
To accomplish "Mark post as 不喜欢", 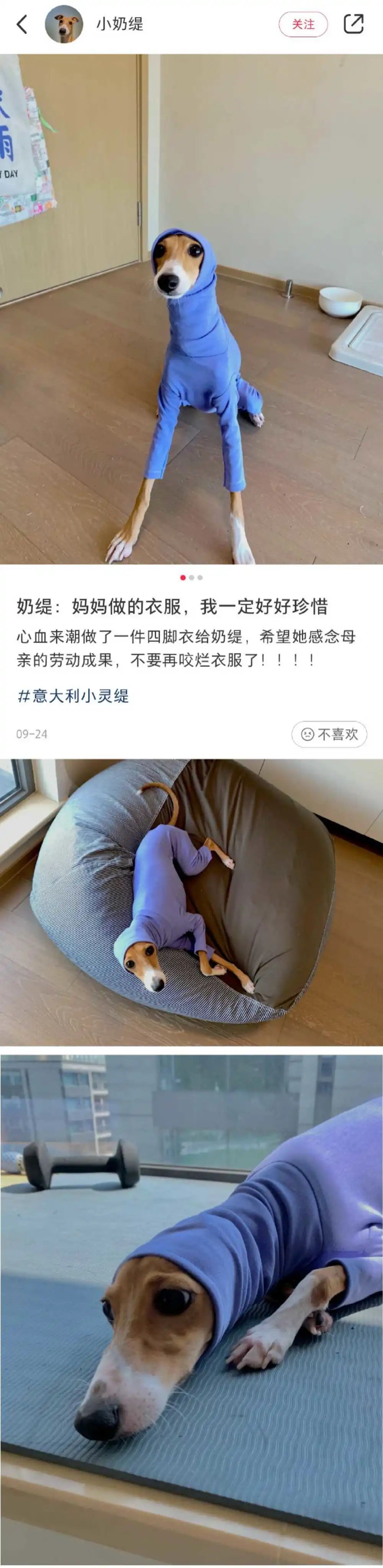I will tap(329, 734).
